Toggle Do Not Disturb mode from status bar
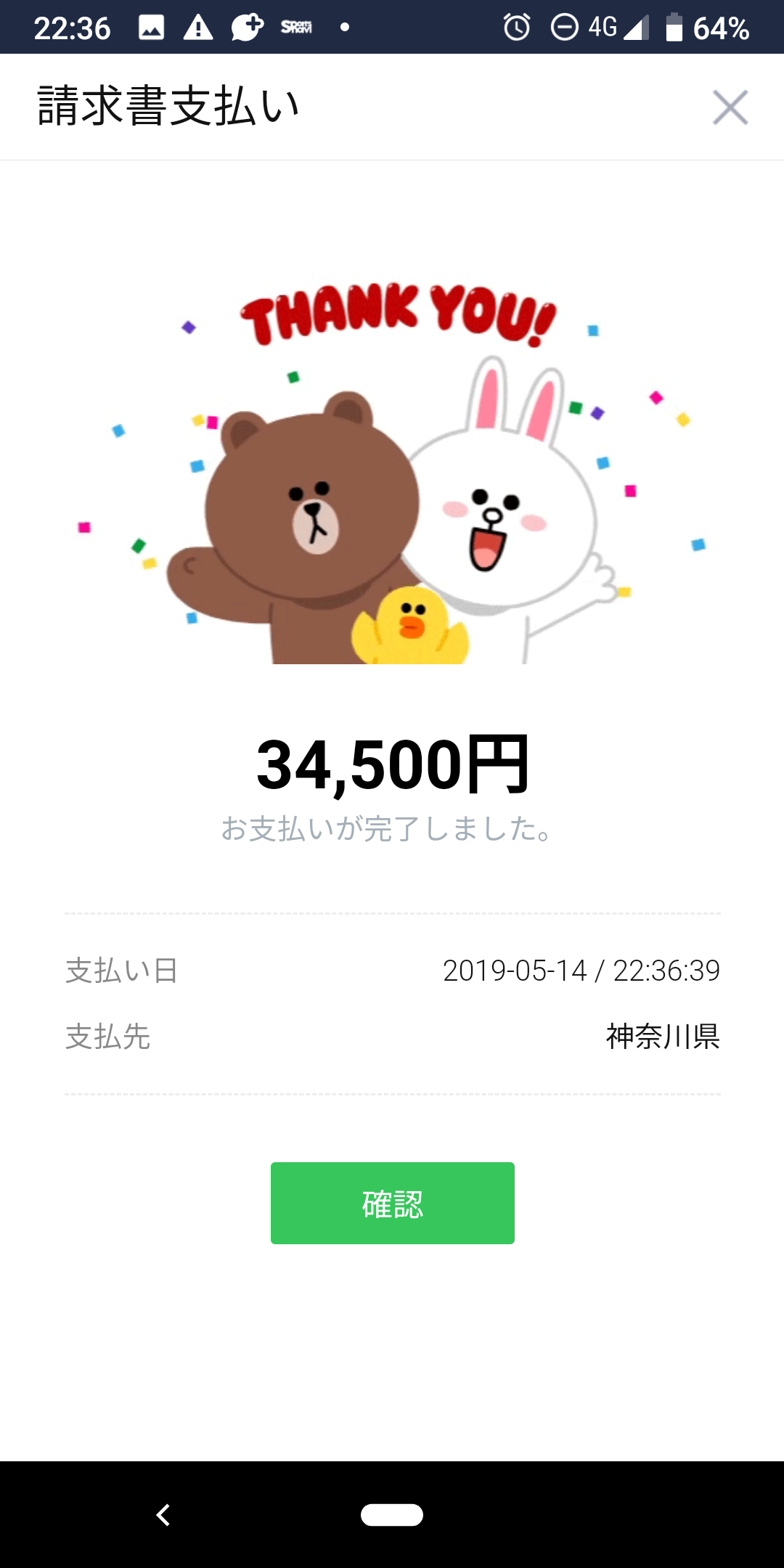This screenshot has height=1568, width=784. (565, 27)
